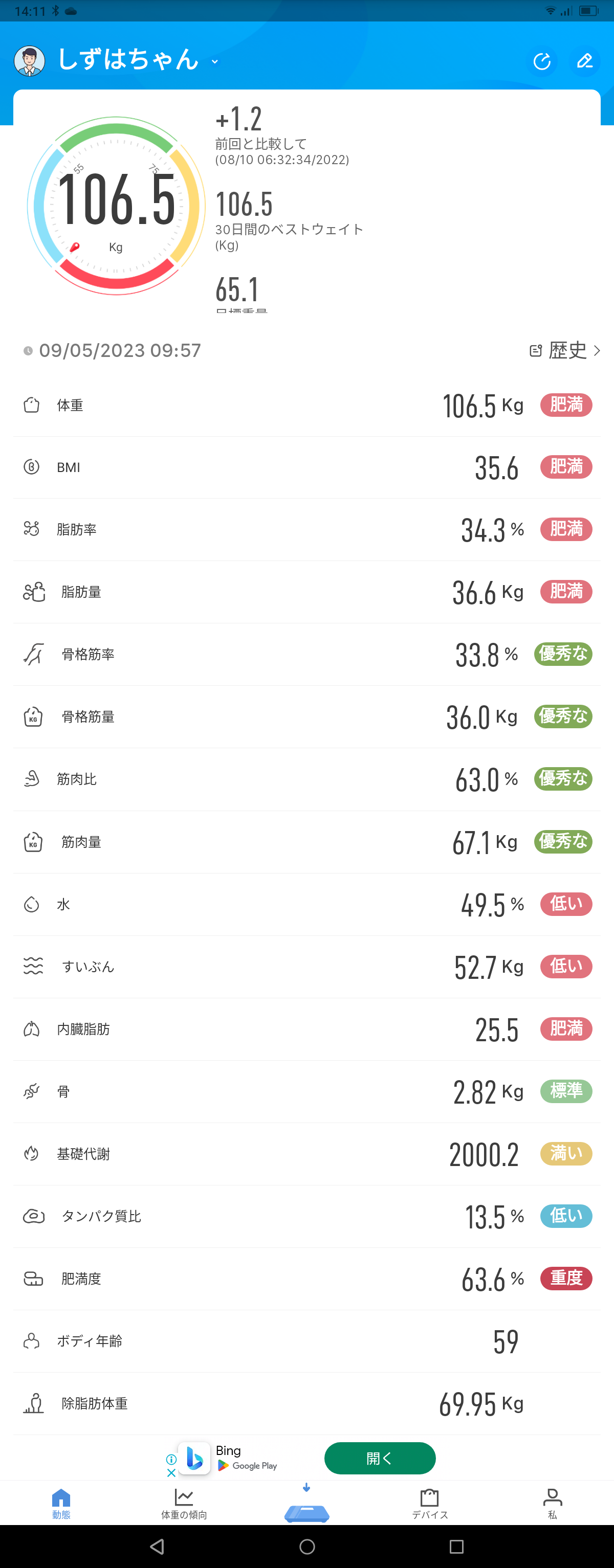This screenshot has width=614, height=1568.
Task: Select the 骨格筋率 row
Action: coord(307,654)
